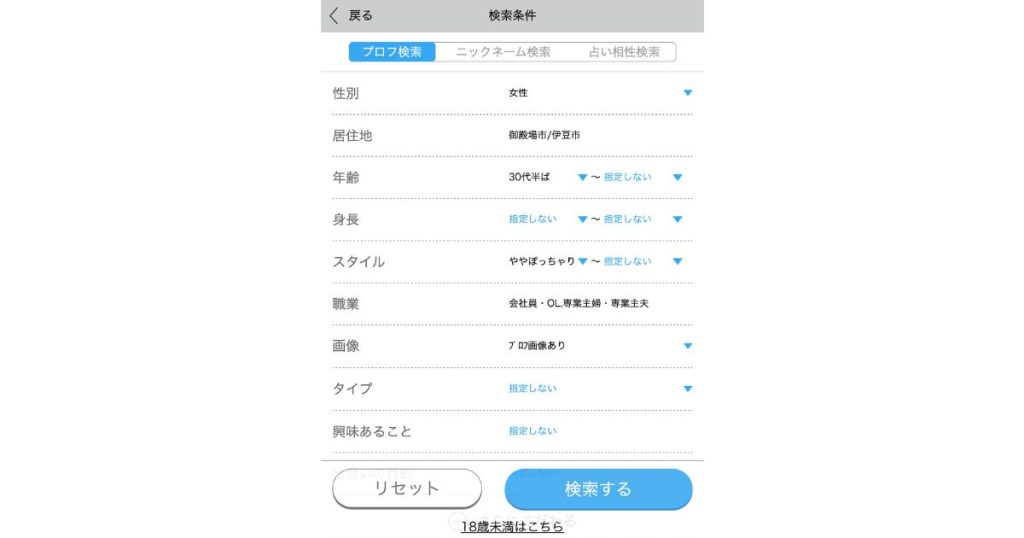Edit the 職業 selection row
1024x538 pixels.
[x=598, y=303]
